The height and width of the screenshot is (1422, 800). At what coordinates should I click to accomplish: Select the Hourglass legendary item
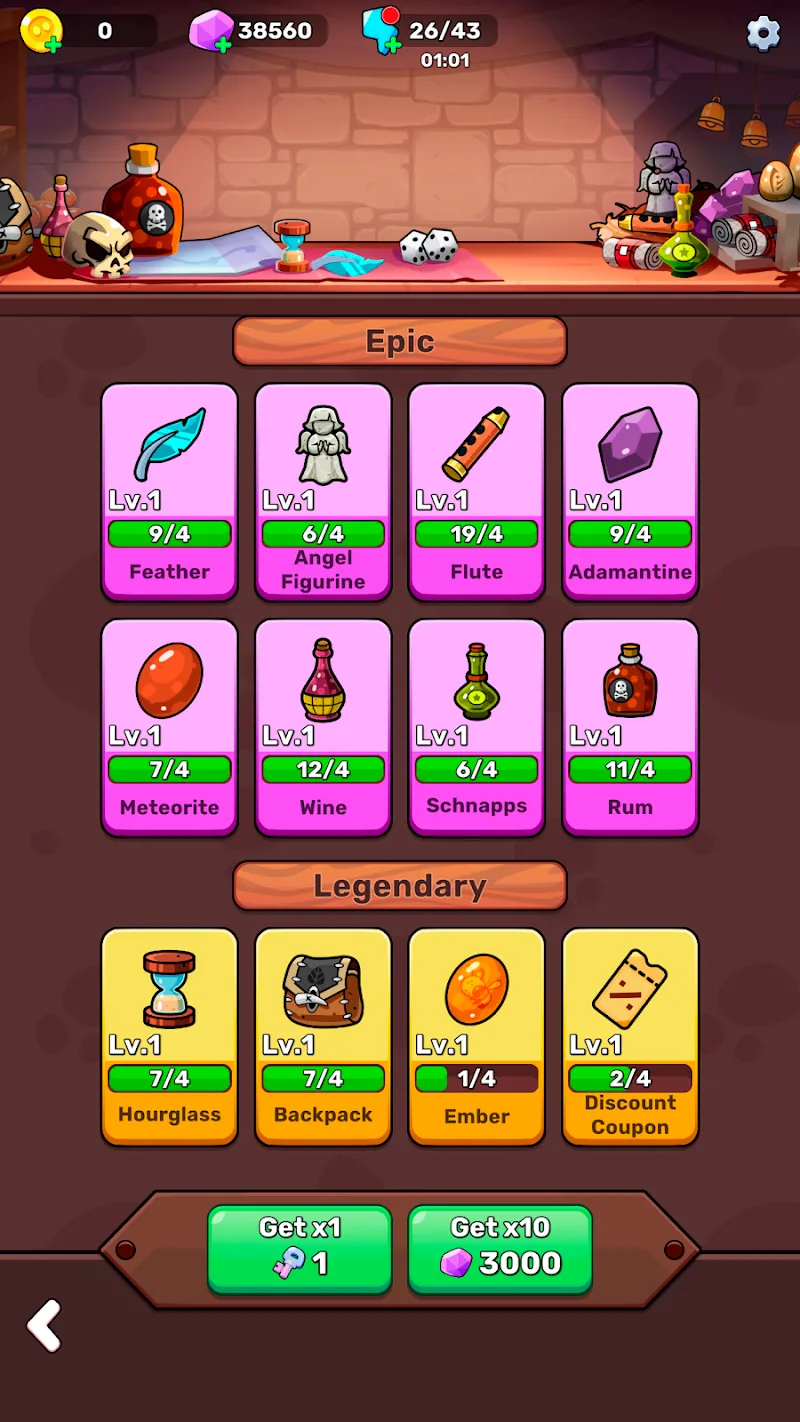[x=169, y=990]
